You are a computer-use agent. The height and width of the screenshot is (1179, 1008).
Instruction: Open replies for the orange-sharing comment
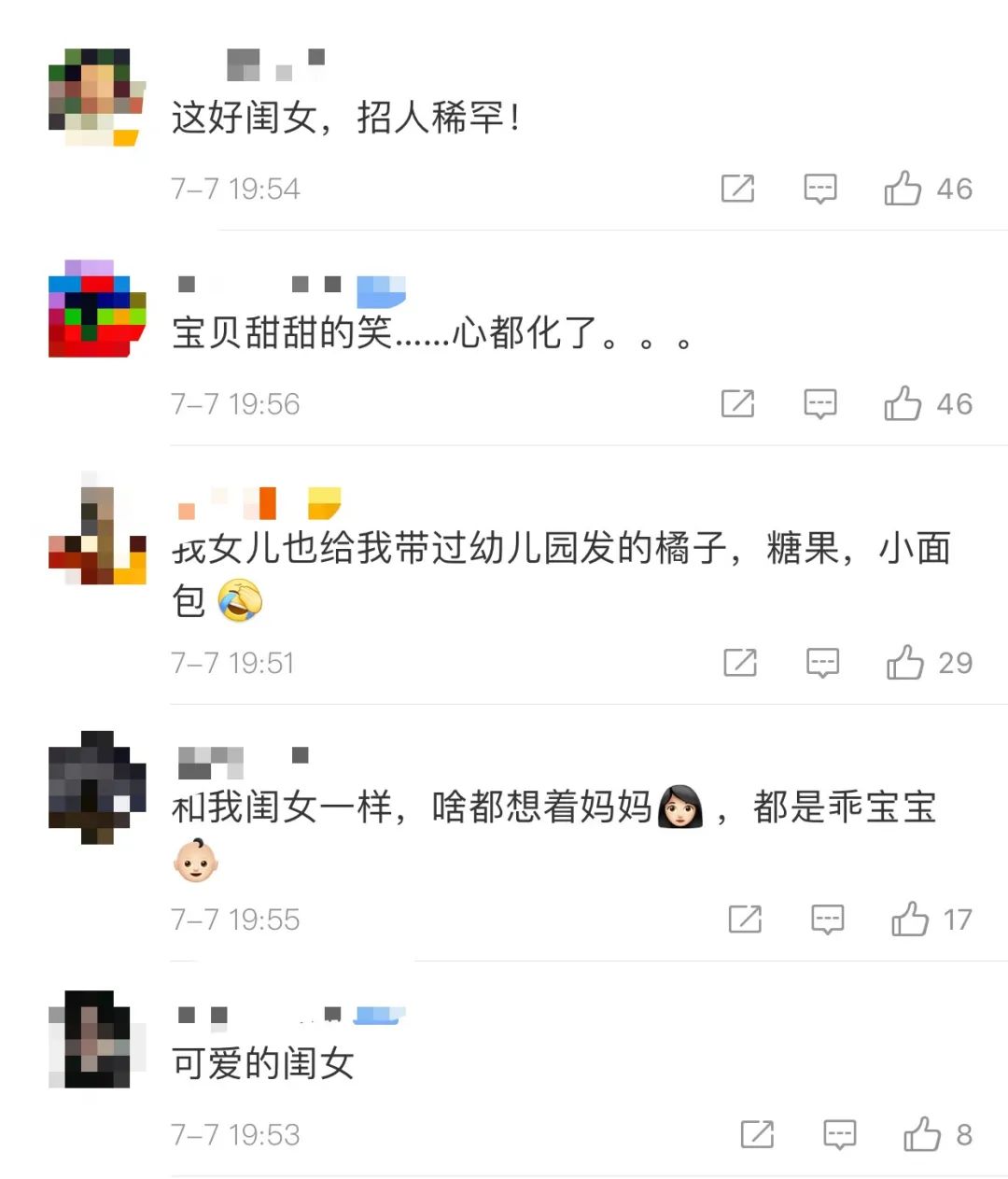coord(822,664)
